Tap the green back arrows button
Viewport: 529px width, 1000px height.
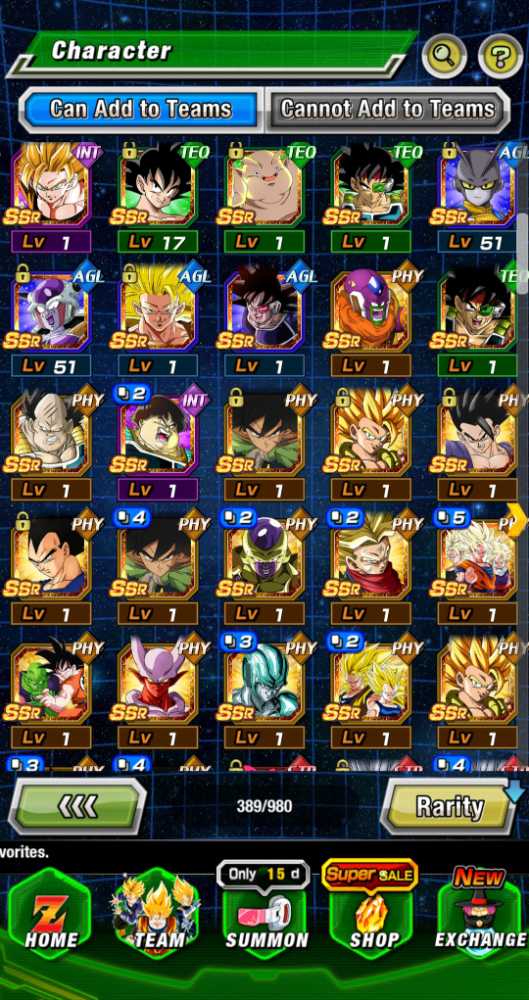point(77,807)
